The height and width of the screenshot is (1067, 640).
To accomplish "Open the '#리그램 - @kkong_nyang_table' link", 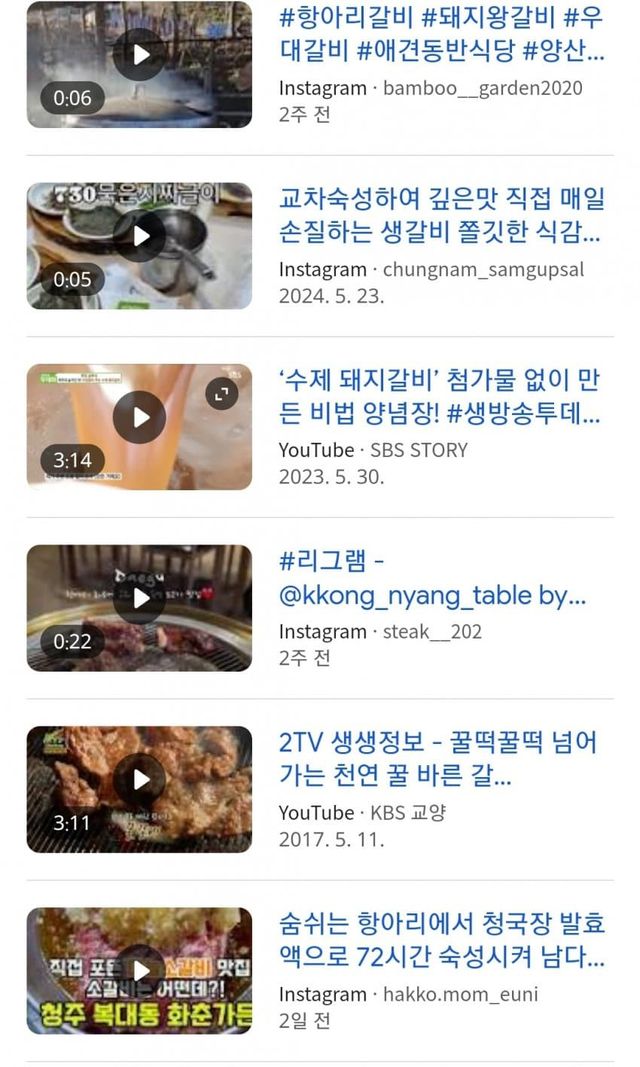I will [x=432, y=578].
